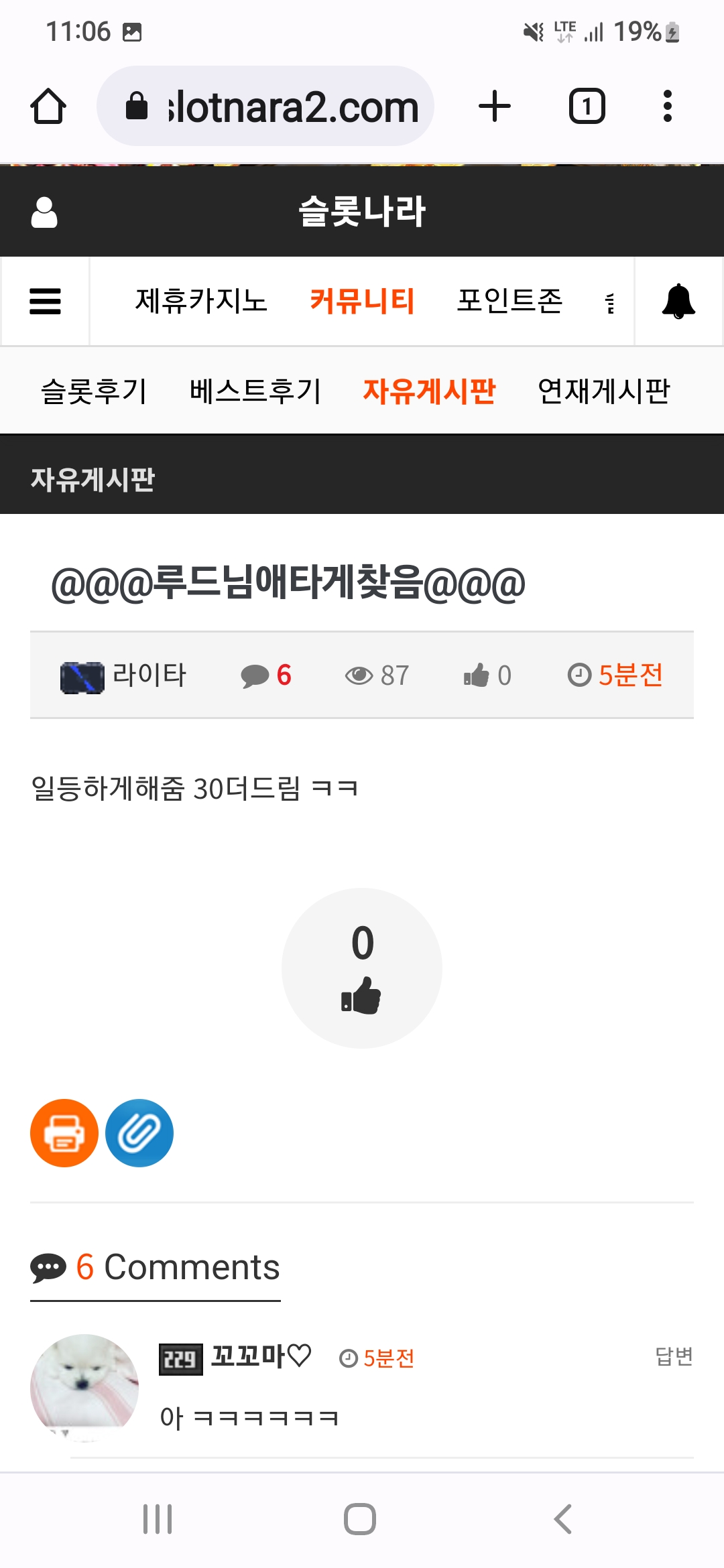Open the user profile icon
The image size is (724, 1568).
pyautogui.click(x=44, y=212)
